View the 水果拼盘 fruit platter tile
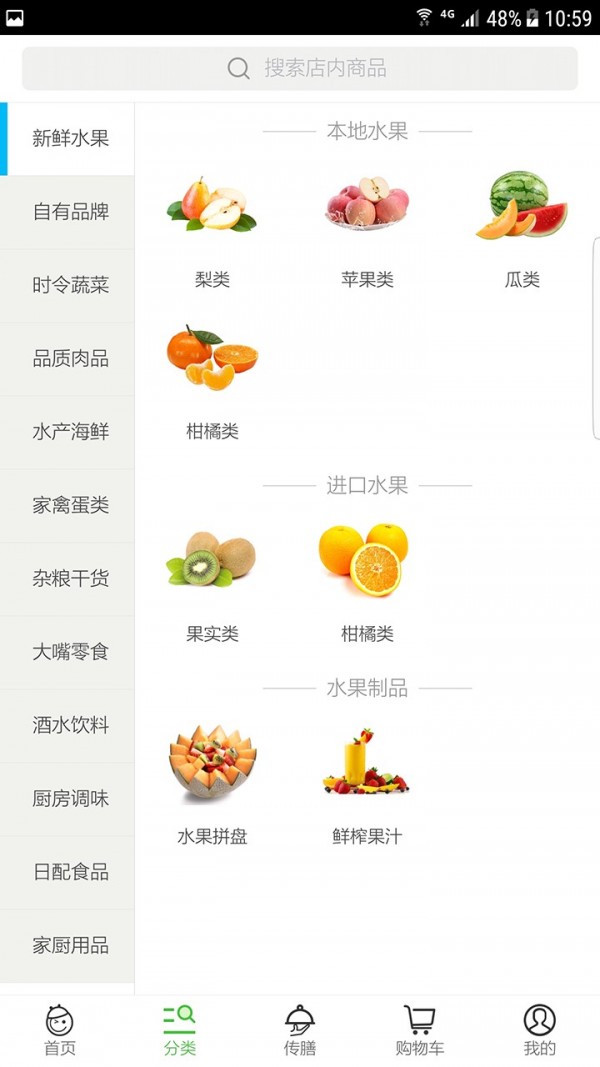This screenshot has height=1067, width=600. coord(212,782)
